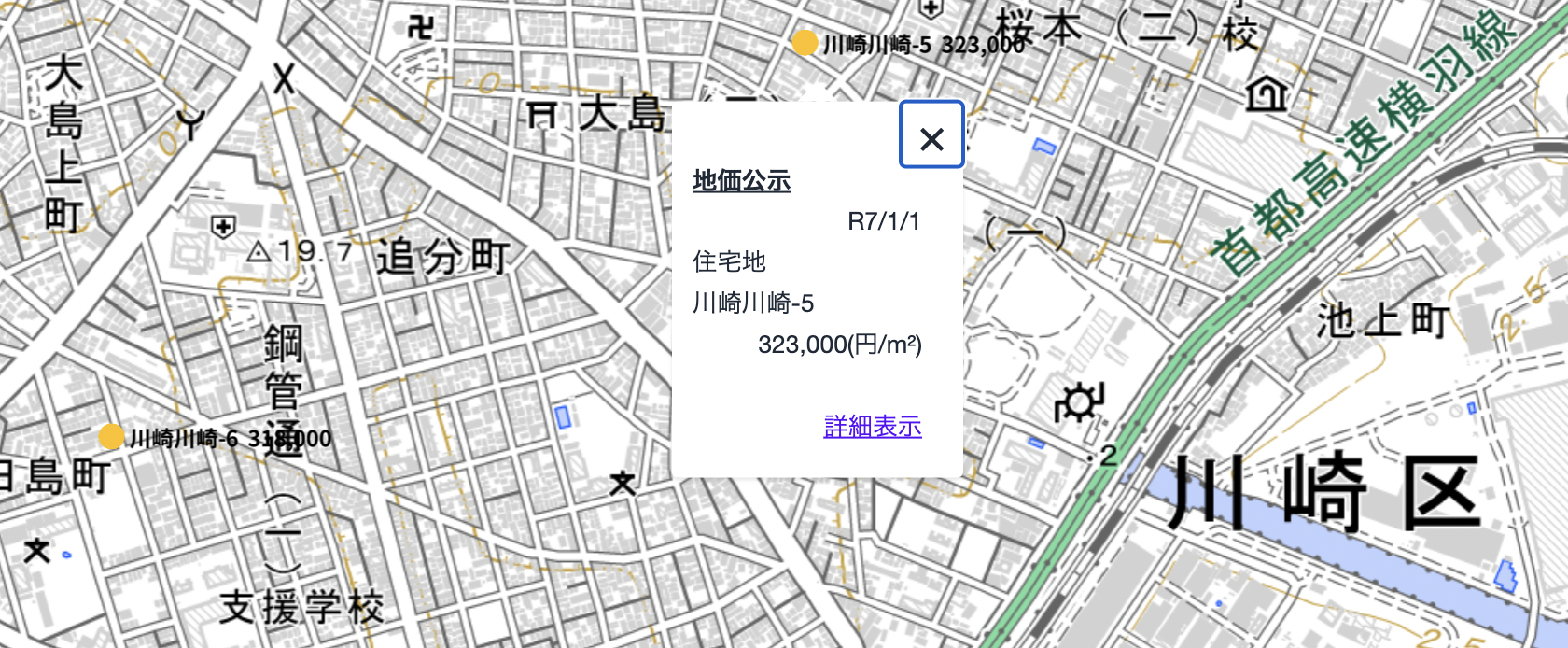Close the 地価公示 info popup
Screen dimensions: 1568x648
coord(931,135)
